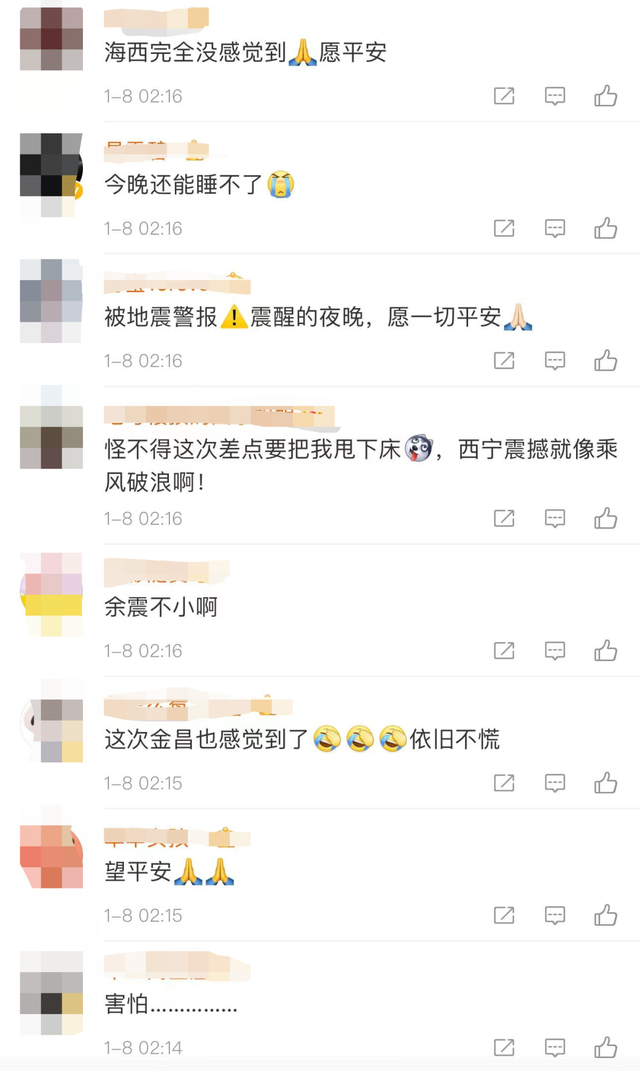Like the comment '害怕...............'
Screen dimensions: 640x1071
point(605,1046)
